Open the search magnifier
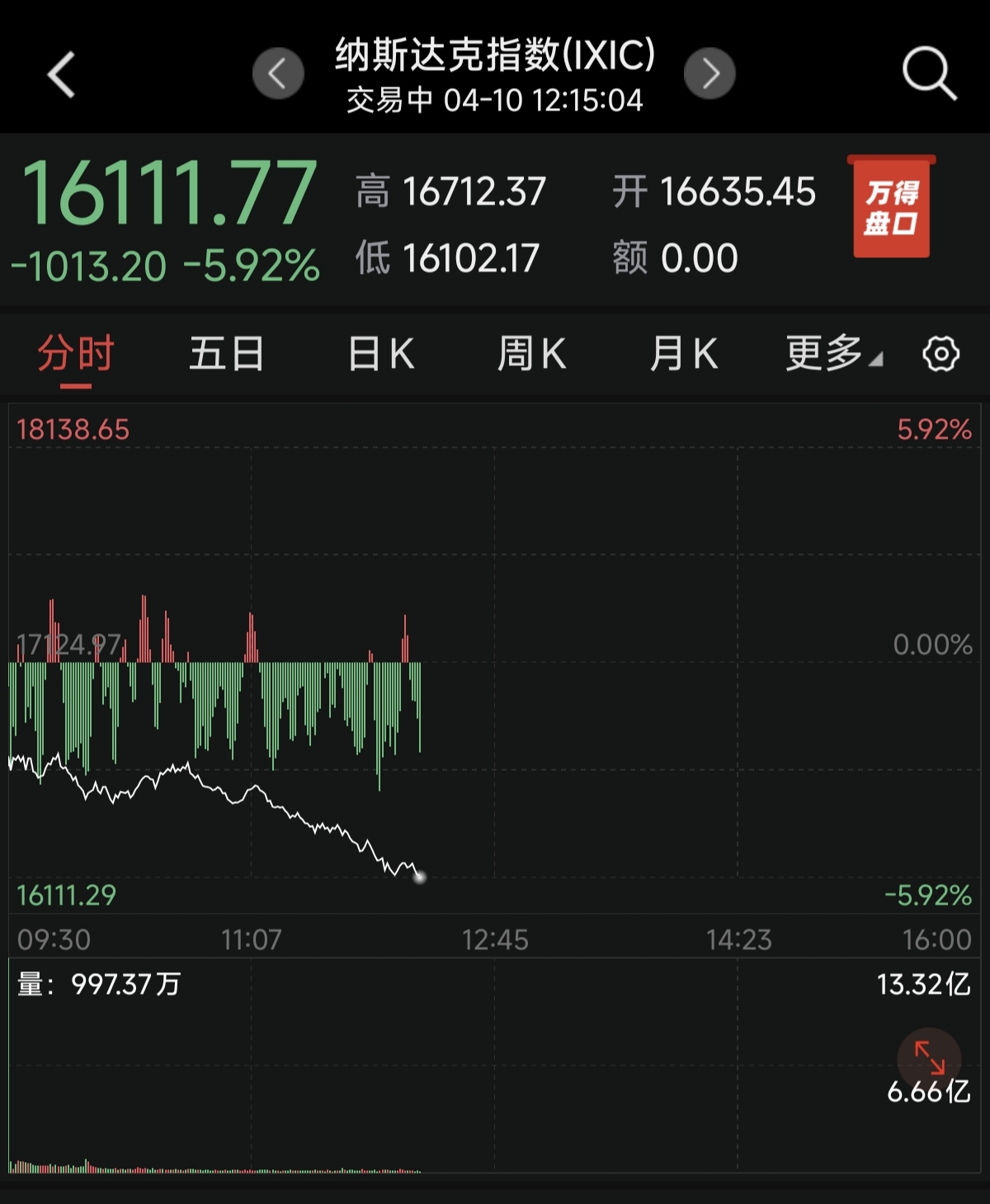The image size is (990, 1204). click(x=929, y=74)
